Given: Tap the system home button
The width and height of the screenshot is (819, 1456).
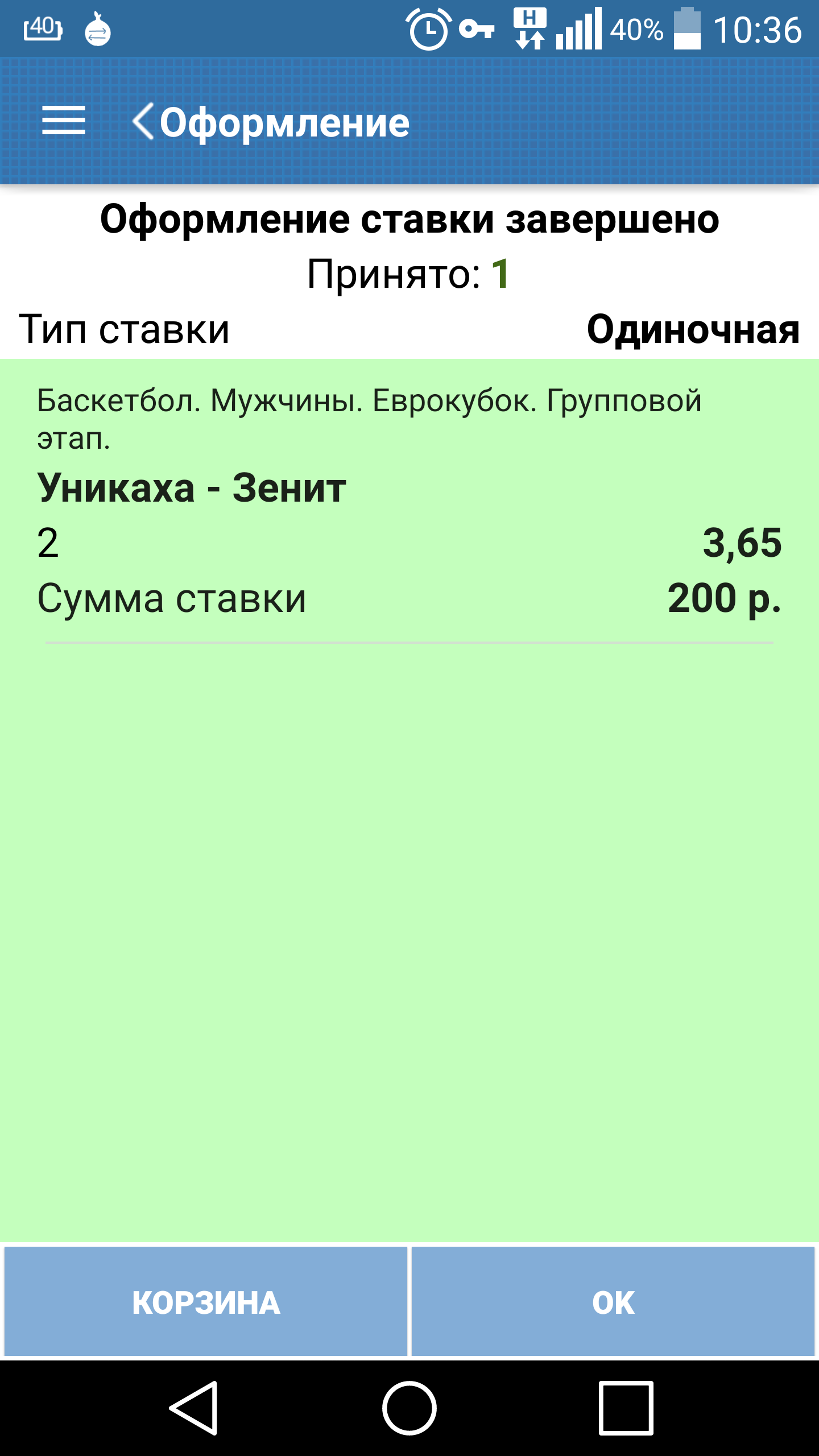Looking at the screenshot, I should [x=409, y=1408].
